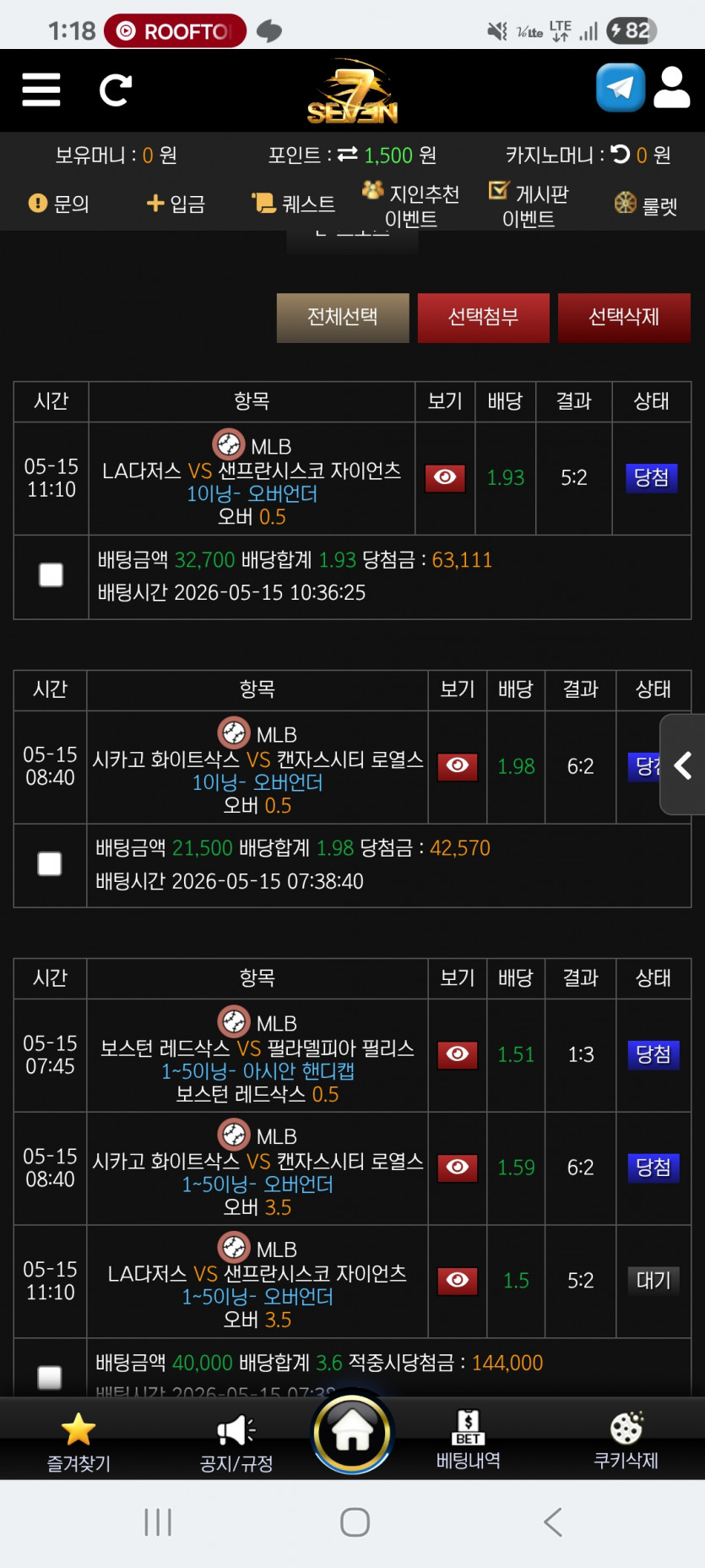View details of the 1.51 Boston bet

pyautogui.click(x=458, y=1054)
